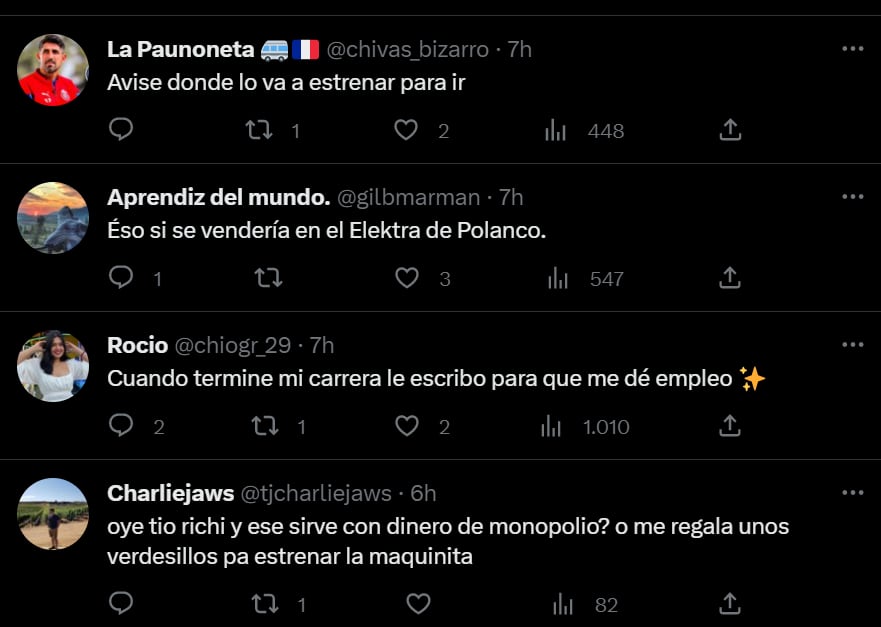Like Aprendiz del mundo's tweet

tap(406, 278)
